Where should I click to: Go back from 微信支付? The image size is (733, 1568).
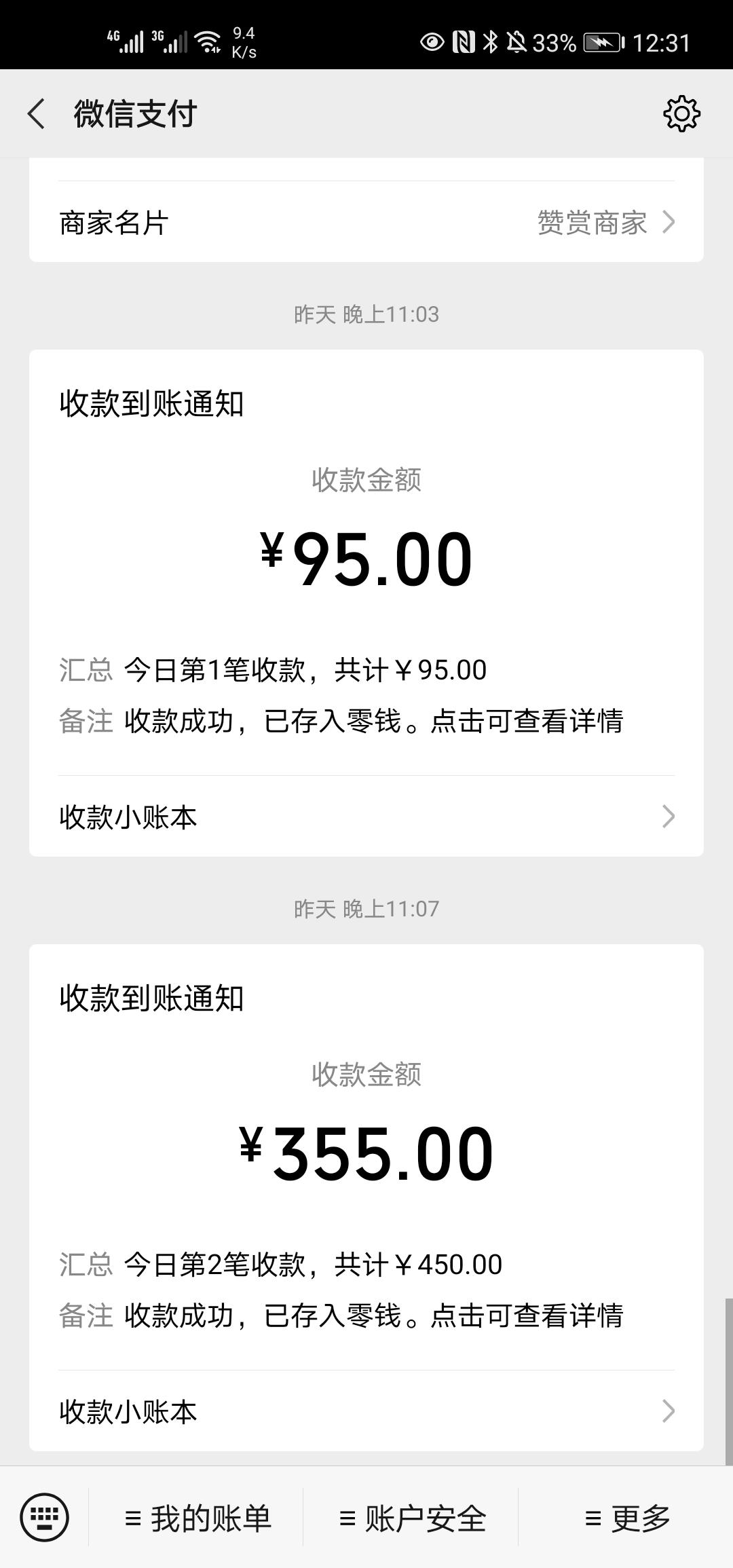click(x=37, y=113)
